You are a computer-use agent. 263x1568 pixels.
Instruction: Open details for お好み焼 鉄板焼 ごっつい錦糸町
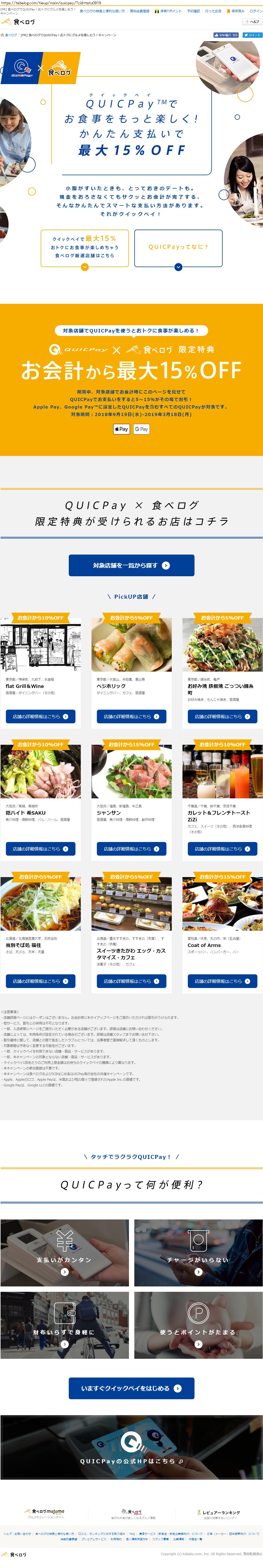point(222,716)
